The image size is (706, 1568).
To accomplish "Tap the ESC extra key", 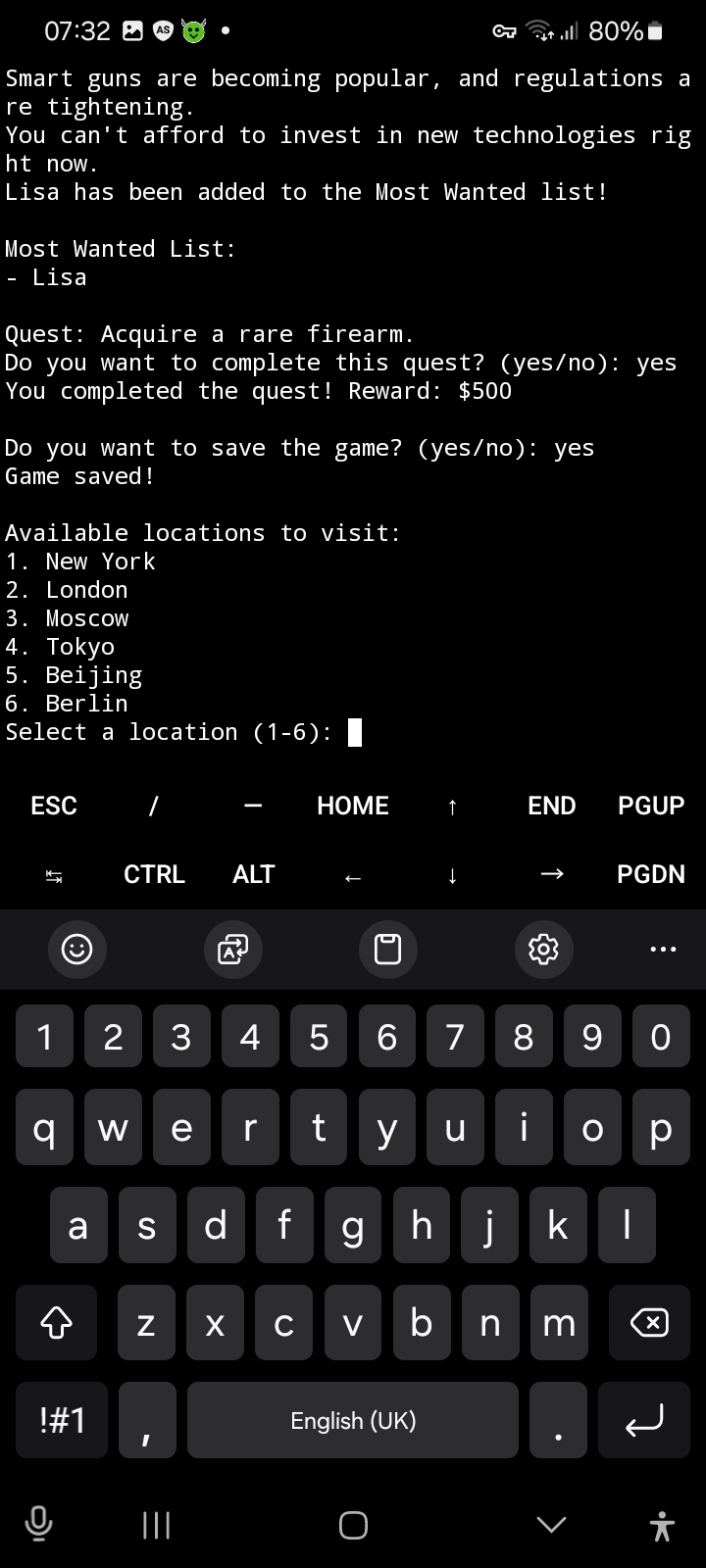I will click(x=53, y=806).
